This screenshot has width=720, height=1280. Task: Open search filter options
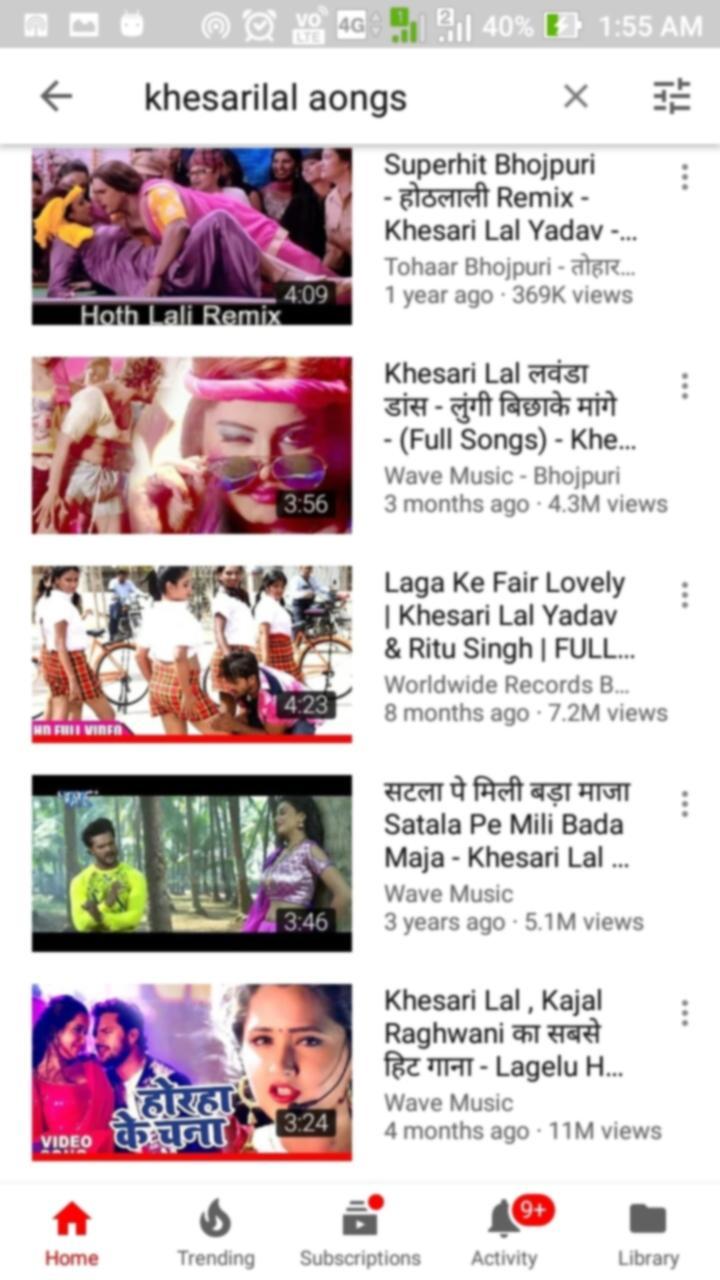[671, 97]
